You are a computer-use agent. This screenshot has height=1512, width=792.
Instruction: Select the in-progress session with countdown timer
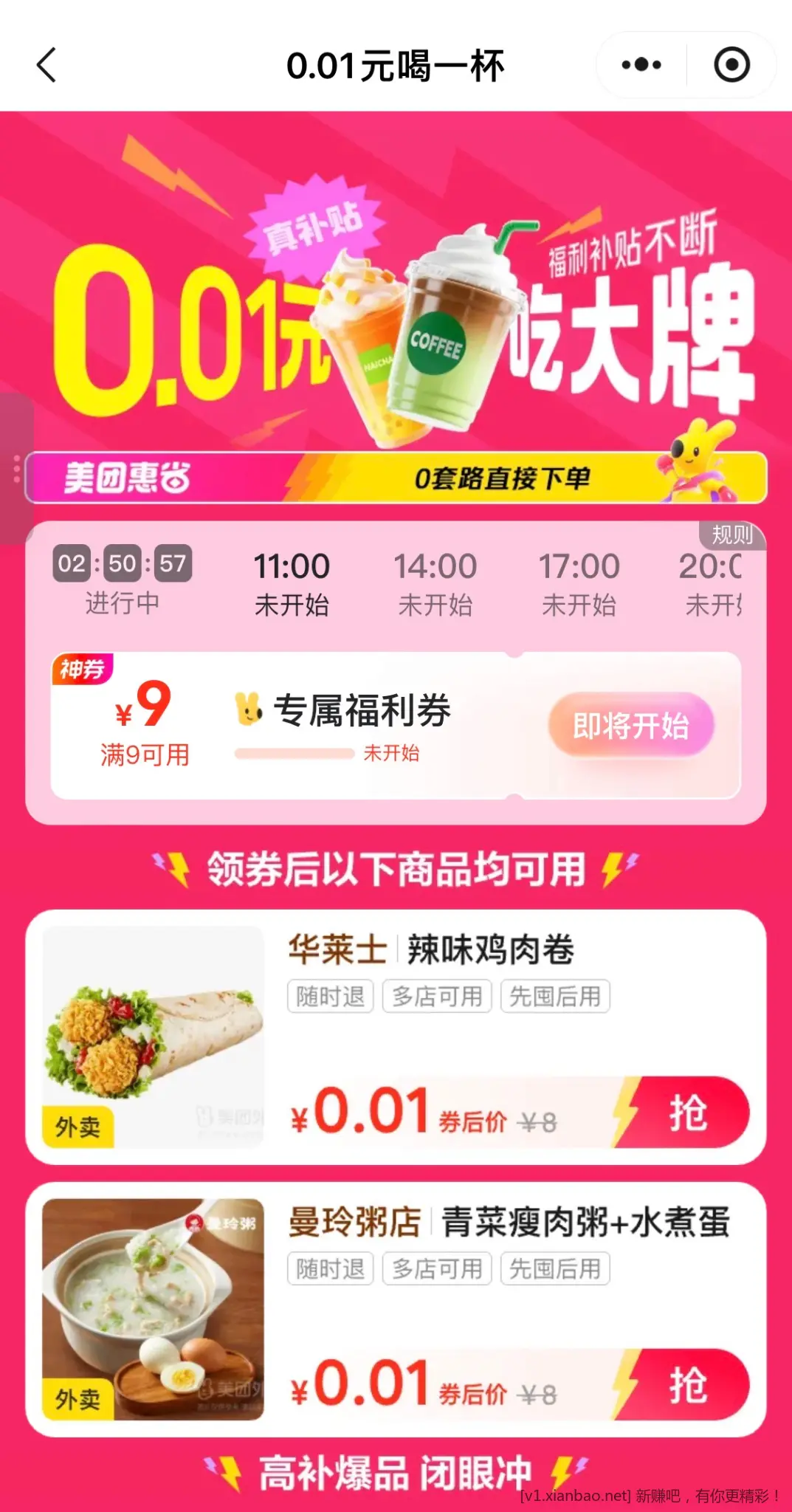(x=123, y=581)
